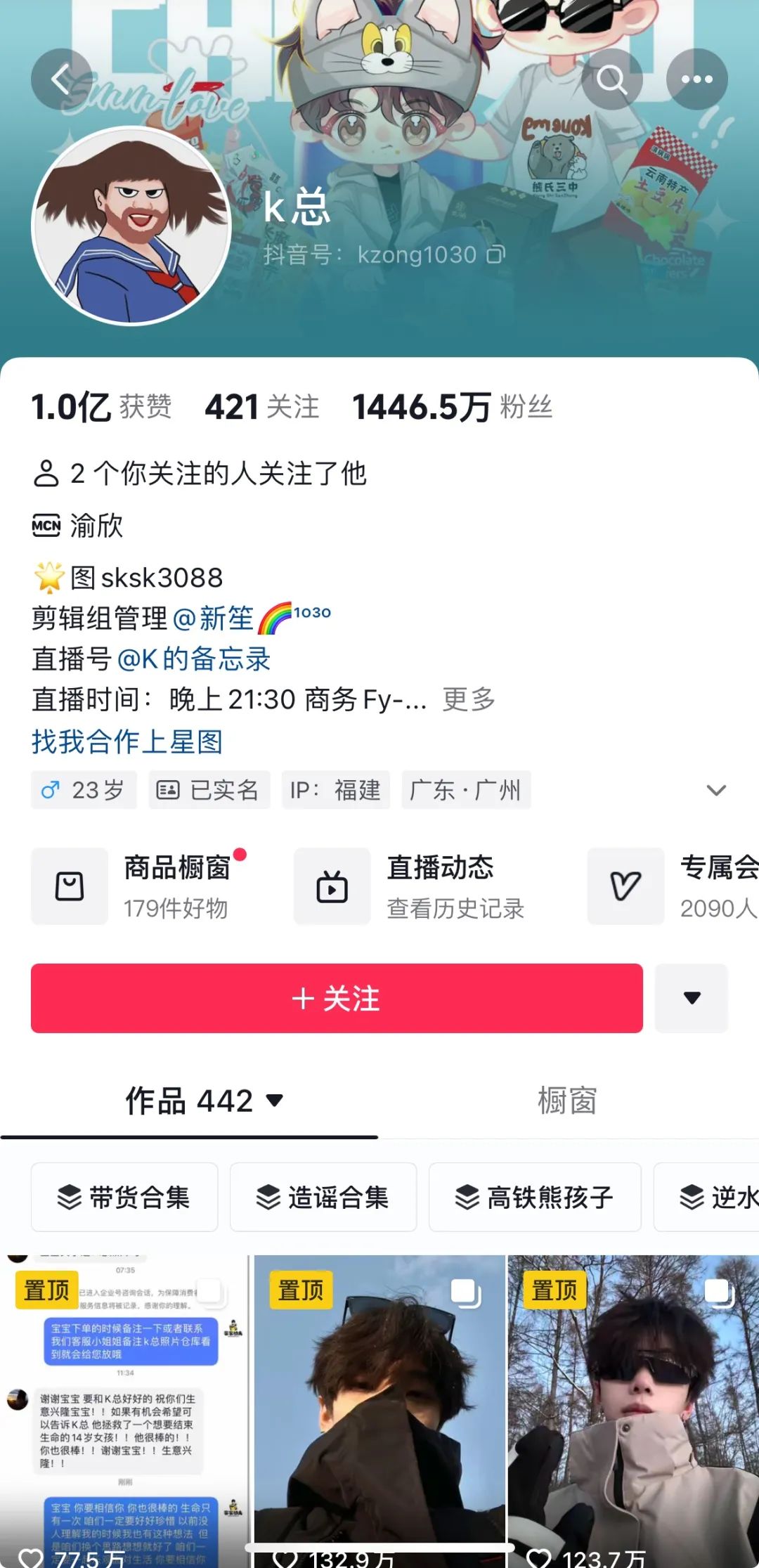Open 直播动态 history records
Image resolution: width=759 pixels, height=1568 pixels.
[x=410, y=886]
